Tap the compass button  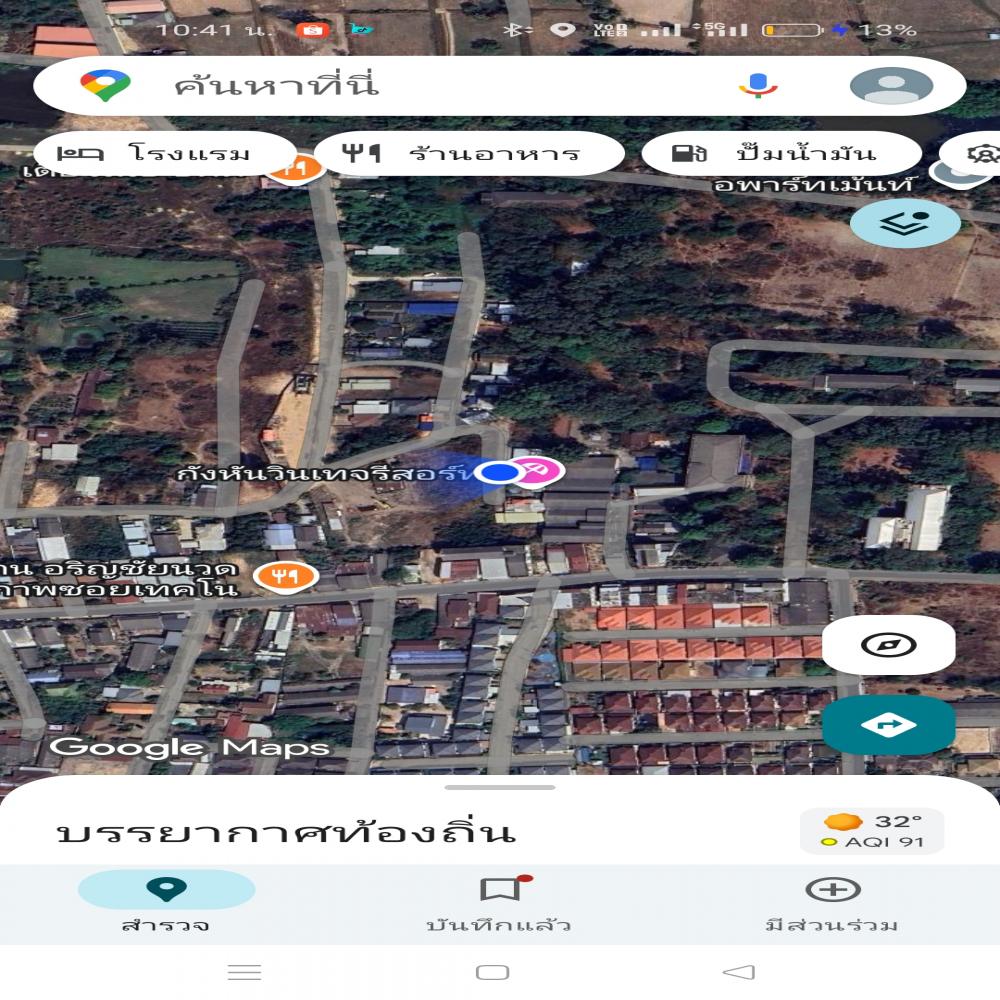point(888,645)
